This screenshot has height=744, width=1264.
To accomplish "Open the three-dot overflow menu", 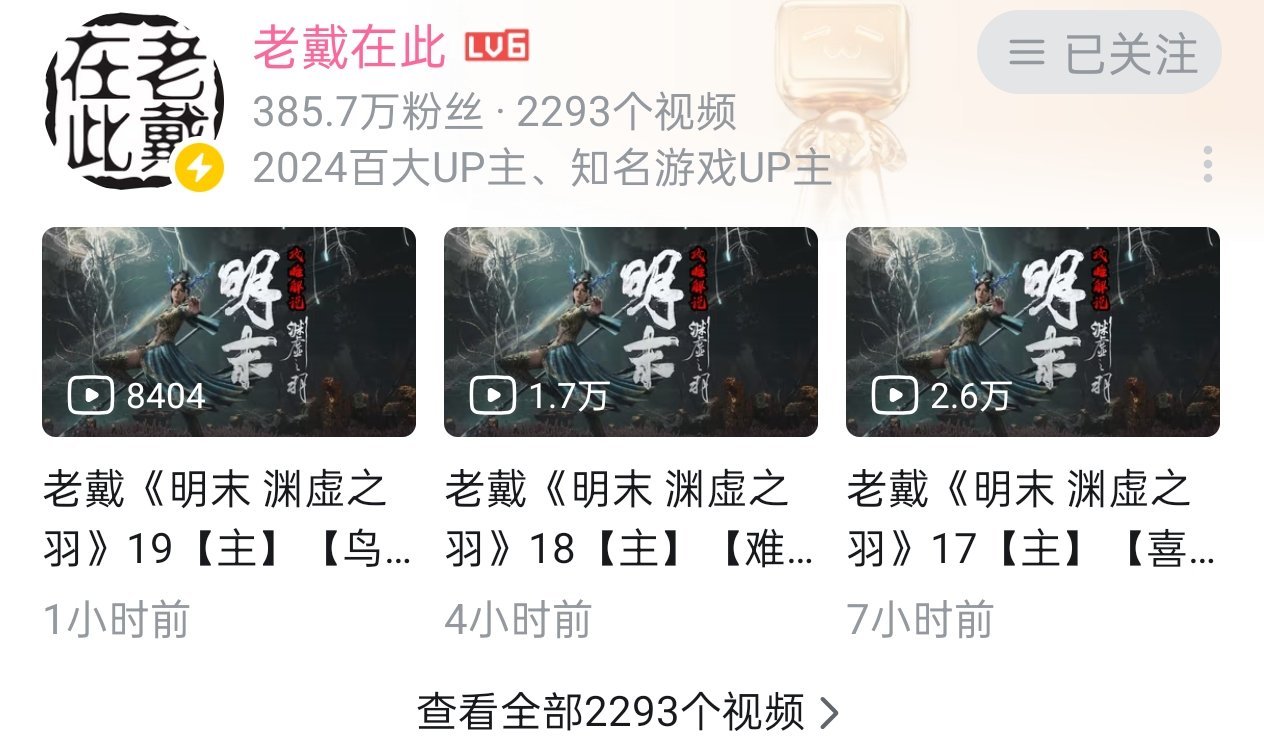I will 1208,164.
